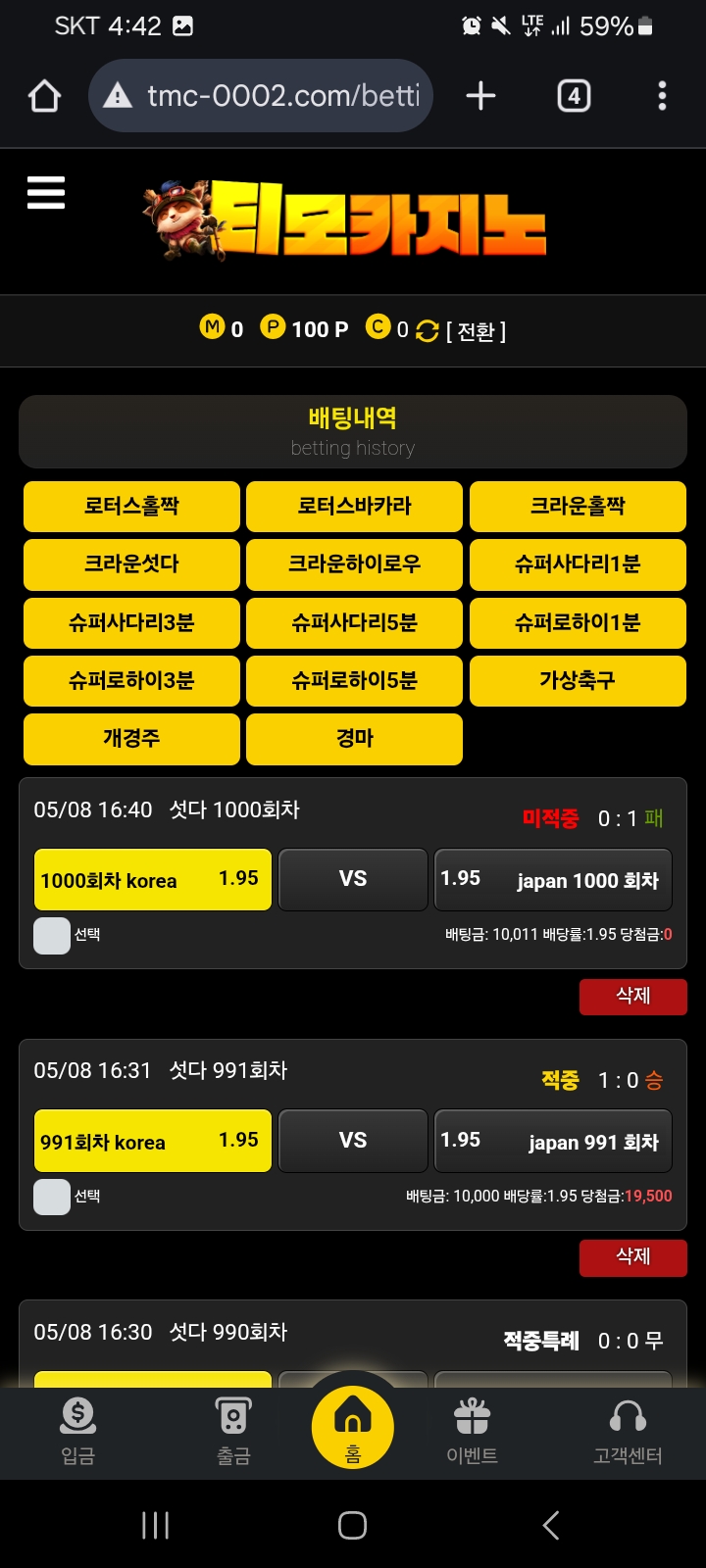Open the hamburger drawer menu

46,193
